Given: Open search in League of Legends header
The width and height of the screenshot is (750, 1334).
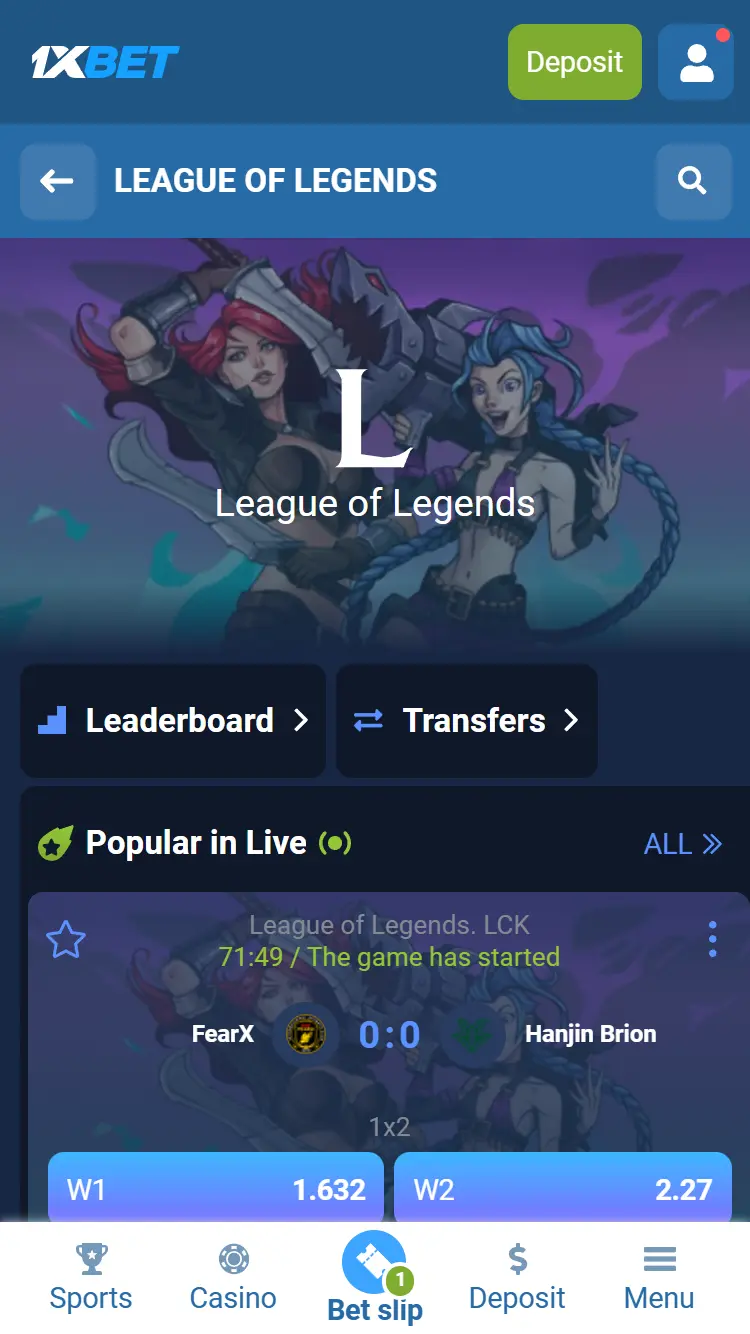Looking at the screenshot, I should tap(692, 181).
